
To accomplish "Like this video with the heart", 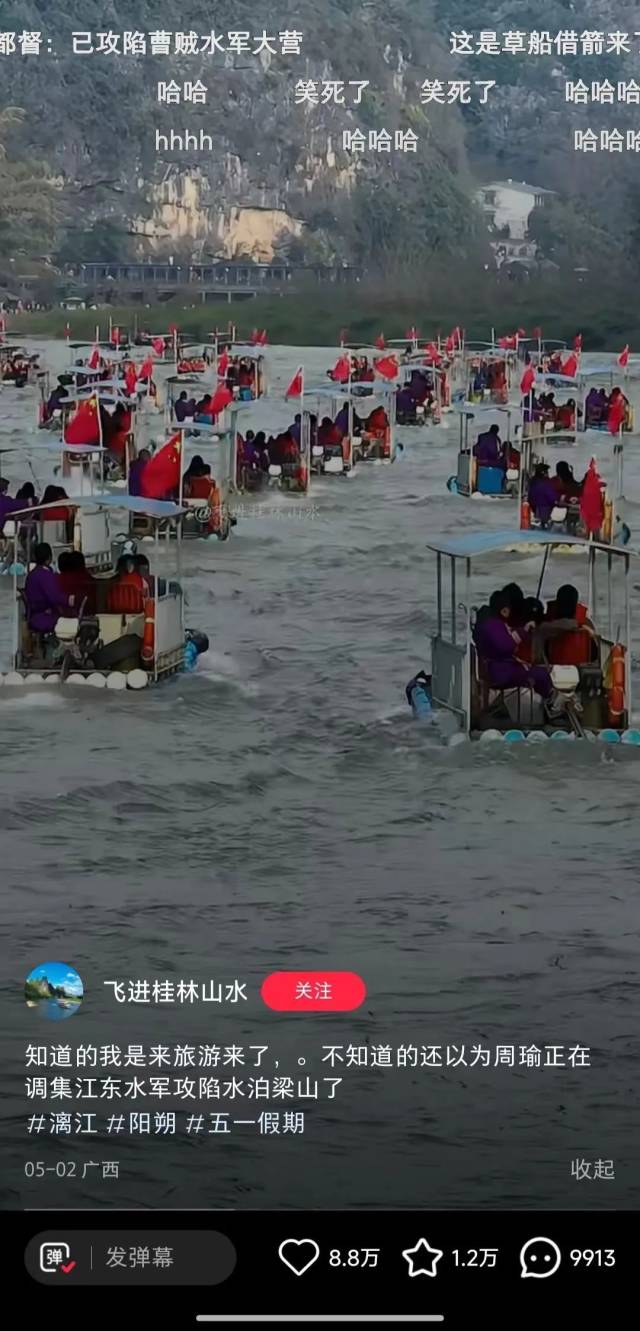I will coord(298,1257).
